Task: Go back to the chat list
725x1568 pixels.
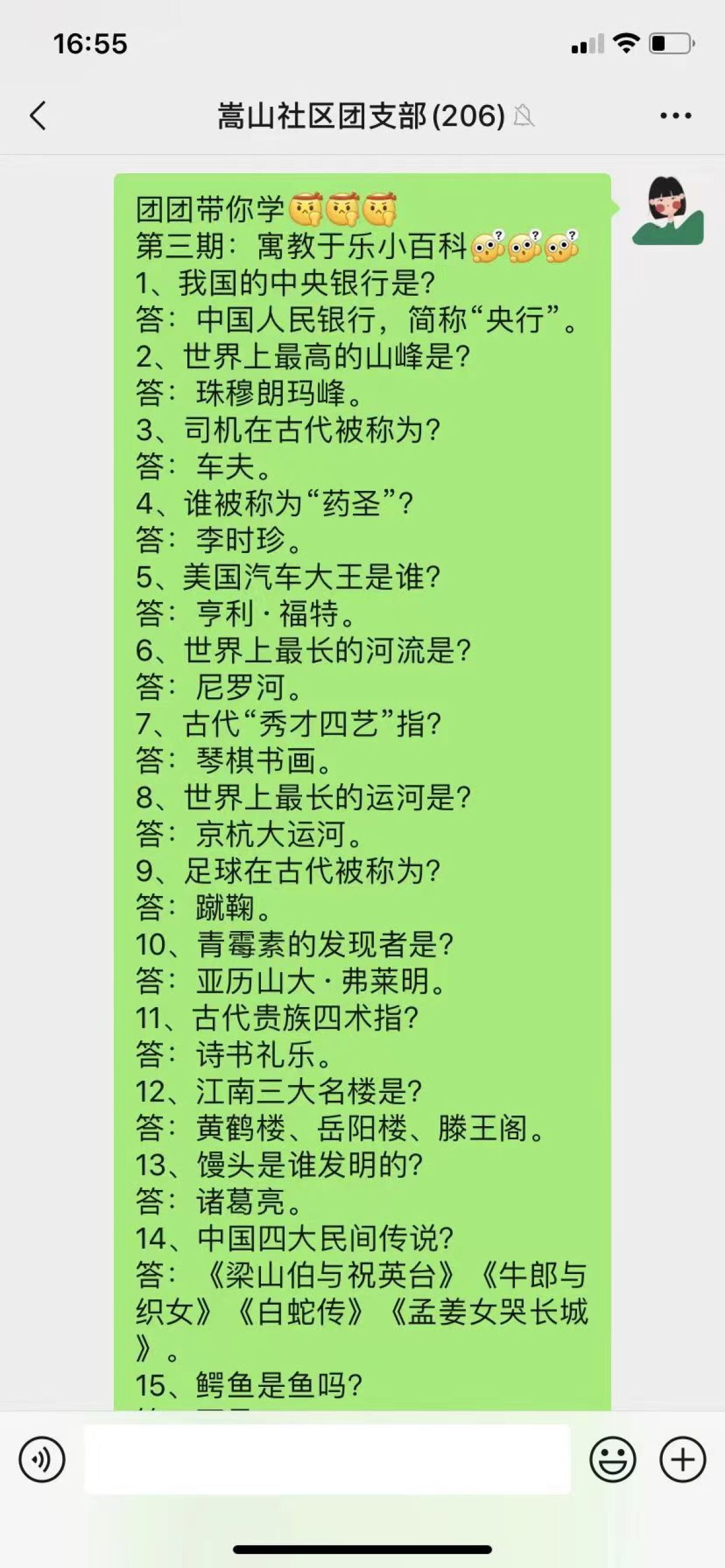Action: pyautogui.click(x=38, y=116)
